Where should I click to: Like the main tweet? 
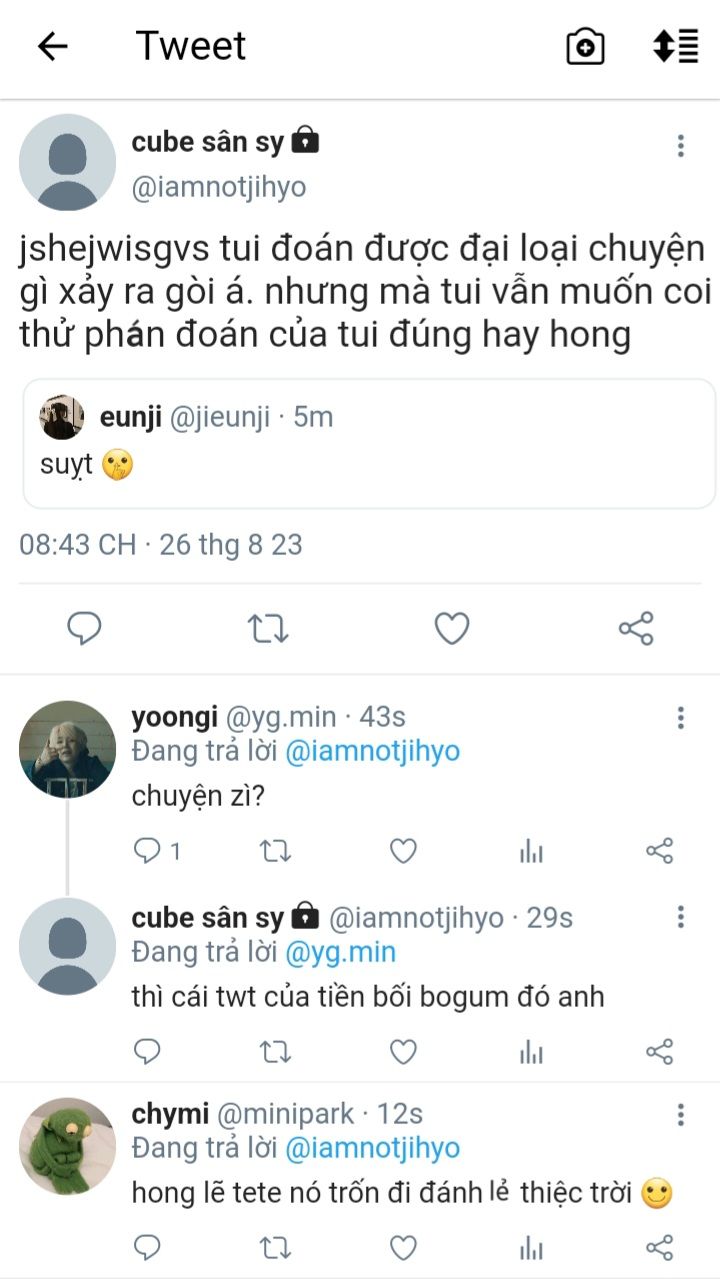[x=452, y=628]
